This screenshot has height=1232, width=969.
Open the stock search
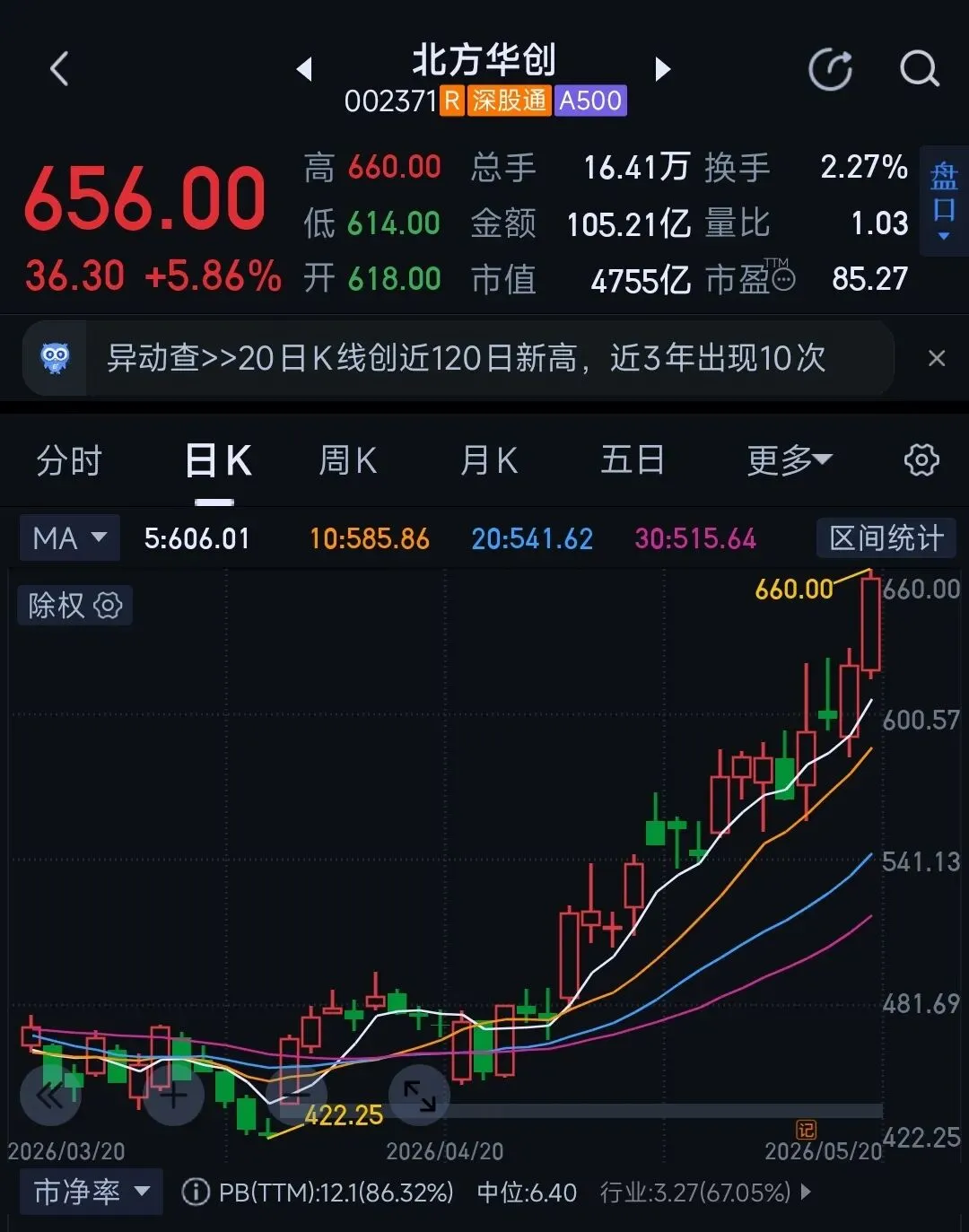920,69
